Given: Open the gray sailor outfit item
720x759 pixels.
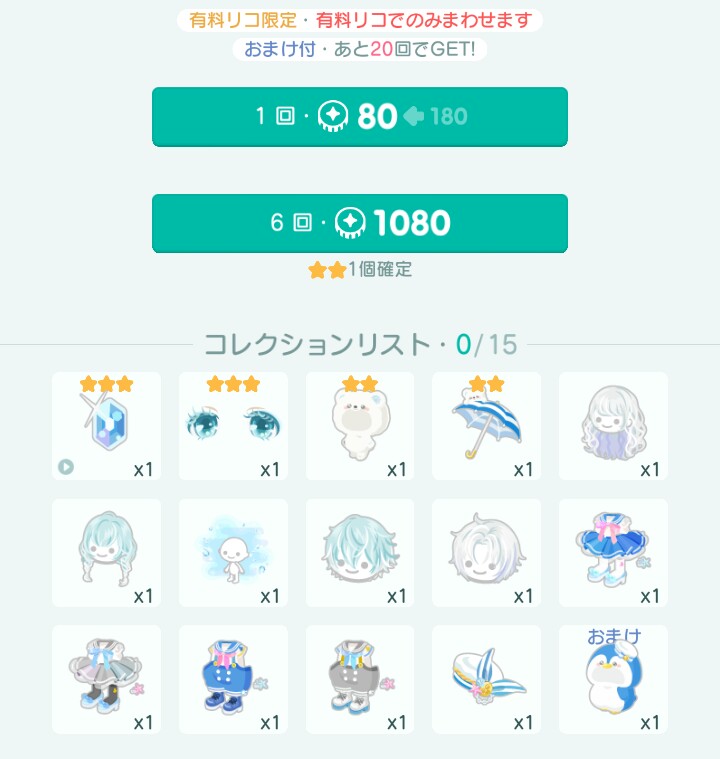Looking at the screenshot, I should (x=360, y=680).
